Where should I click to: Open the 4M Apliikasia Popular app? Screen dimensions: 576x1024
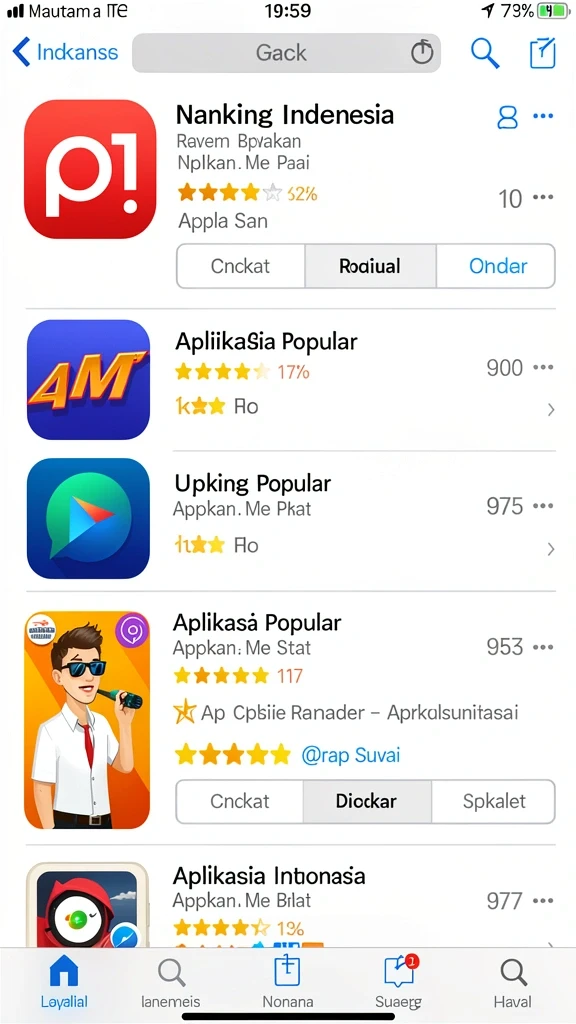click(x=88, y=379)
